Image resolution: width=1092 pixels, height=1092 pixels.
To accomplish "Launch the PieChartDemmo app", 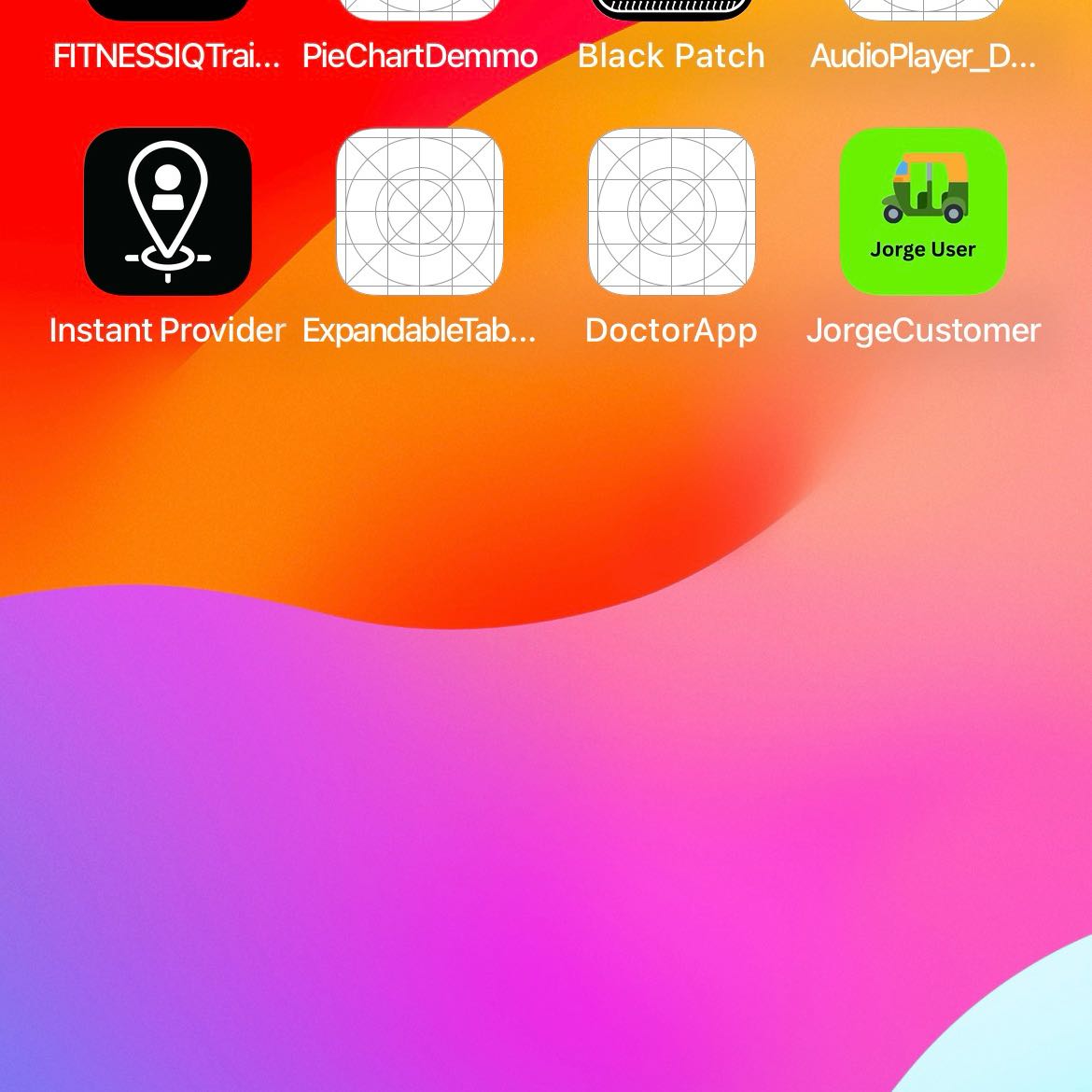I will point(420,11).
